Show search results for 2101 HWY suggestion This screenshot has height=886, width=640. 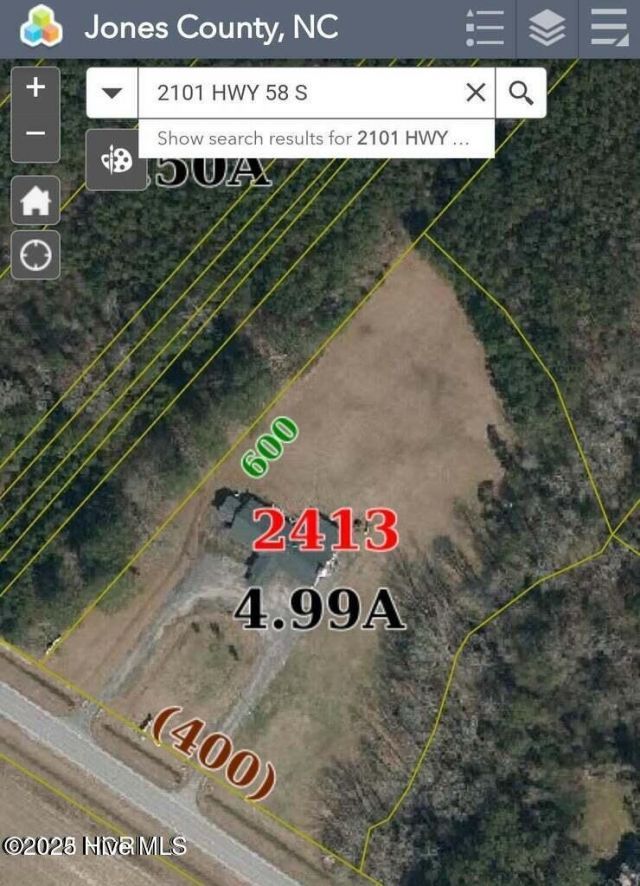314,139
